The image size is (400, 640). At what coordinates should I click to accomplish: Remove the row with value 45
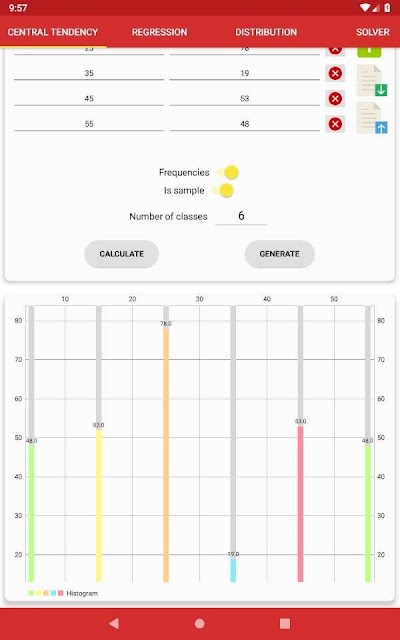coord(335,99)
